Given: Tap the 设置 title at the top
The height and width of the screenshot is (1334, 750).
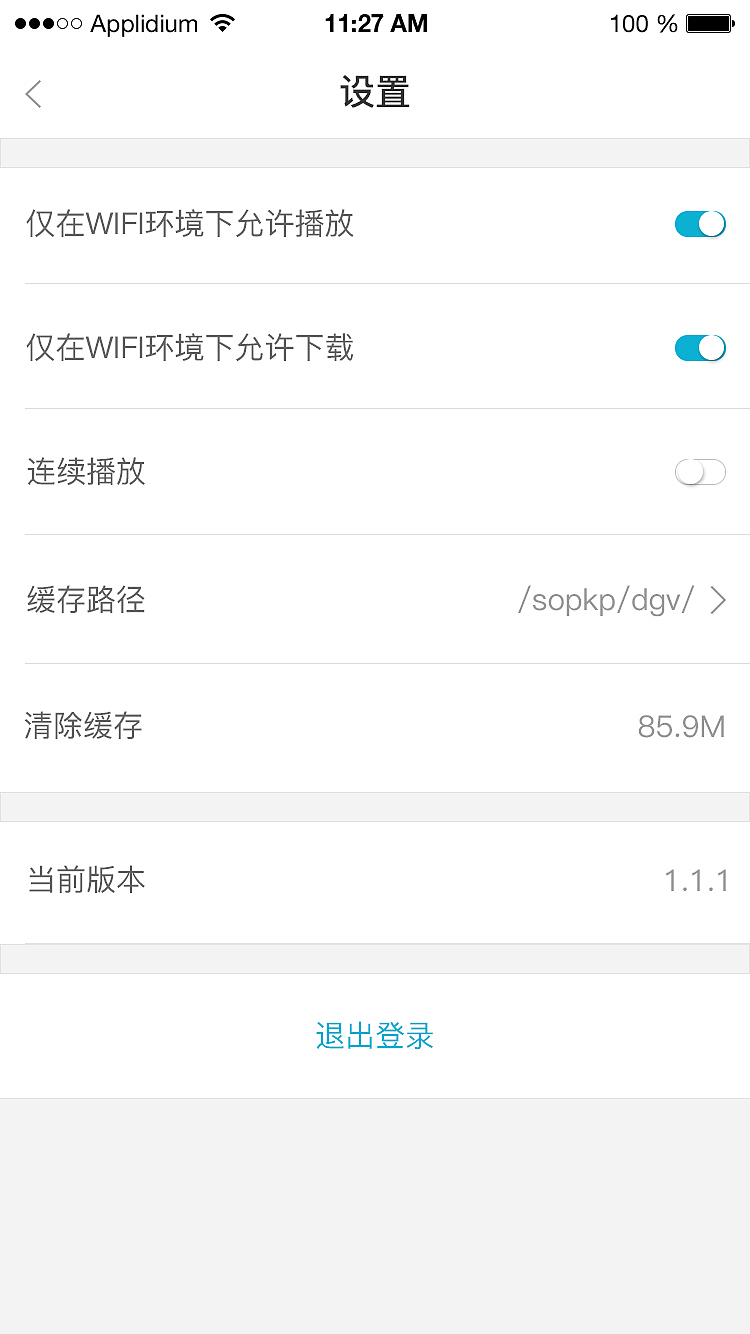Looking at the screenshot, I should click(x=375, y=91).
